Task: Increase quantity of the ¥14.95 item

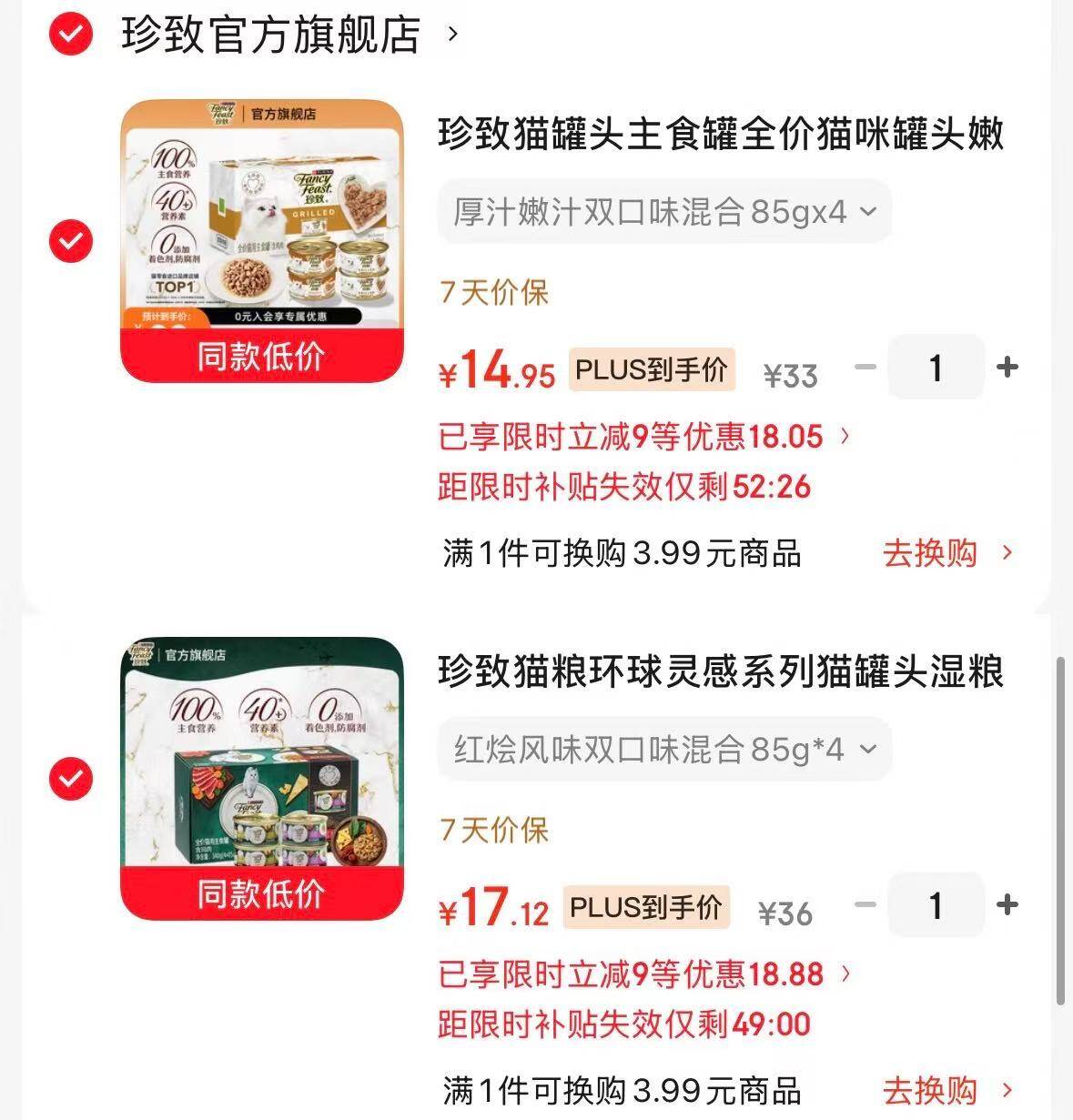Action: (x=1007, y=367)
